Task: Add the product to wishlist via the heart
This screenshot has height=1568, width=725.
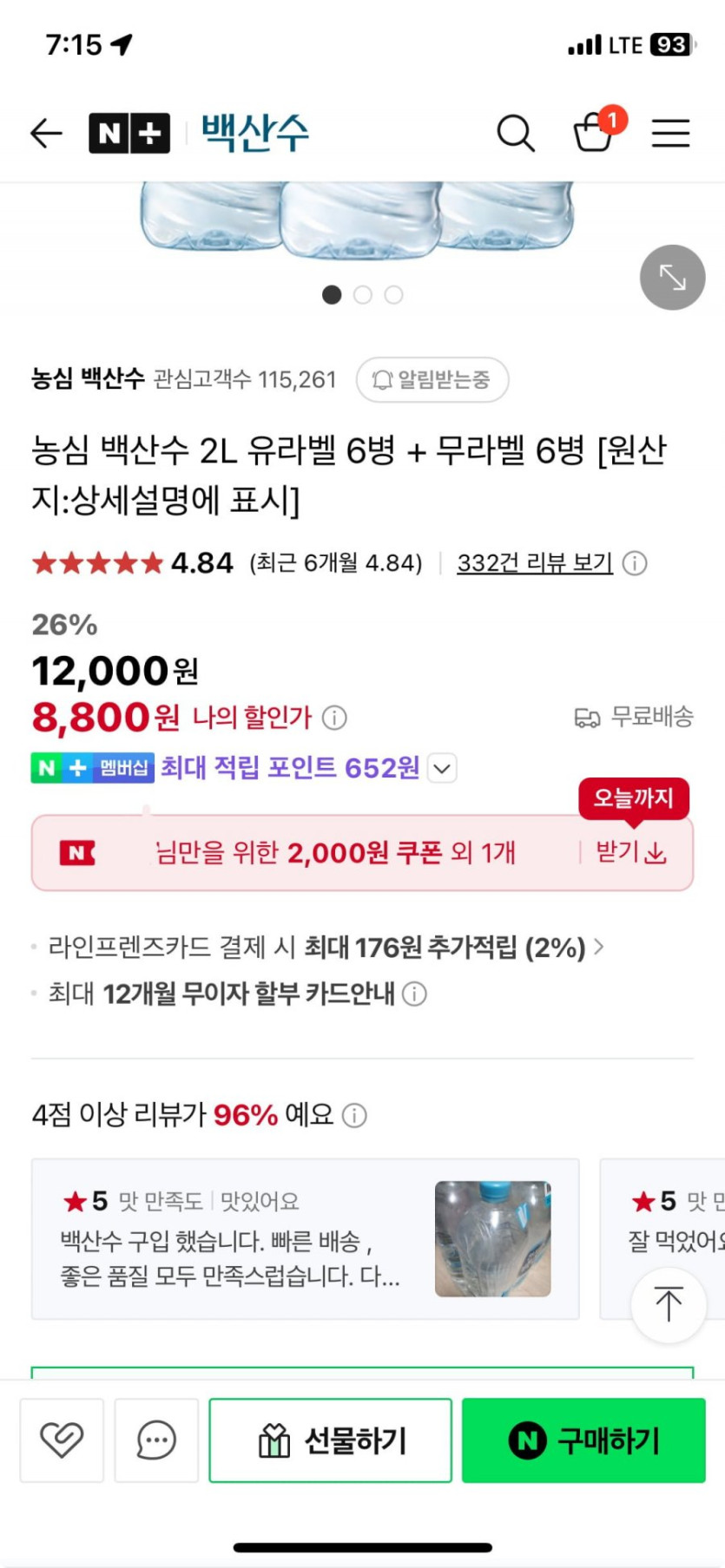Action: coord(62,1440)
